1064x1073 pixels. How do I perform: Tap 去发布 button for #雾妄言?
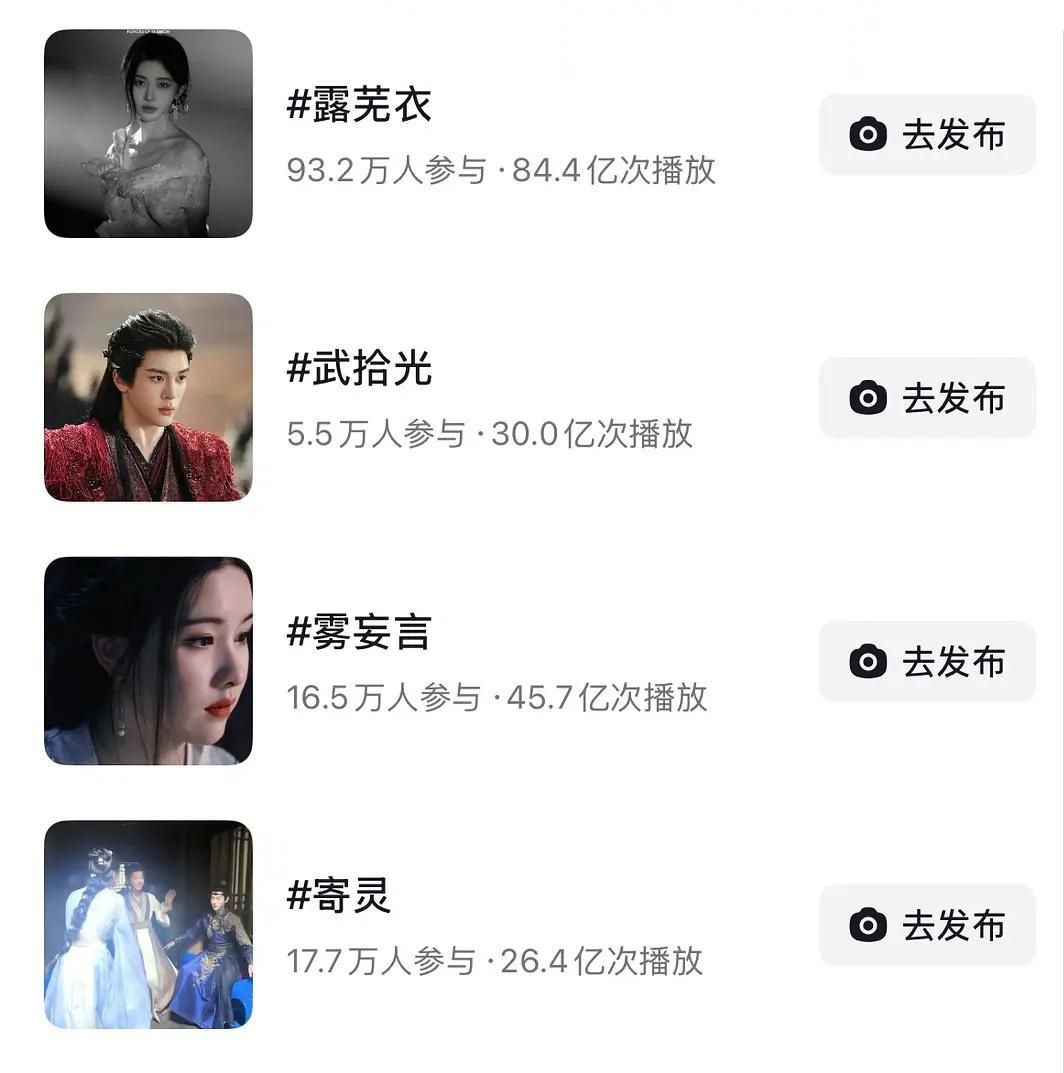click(927, 661)
